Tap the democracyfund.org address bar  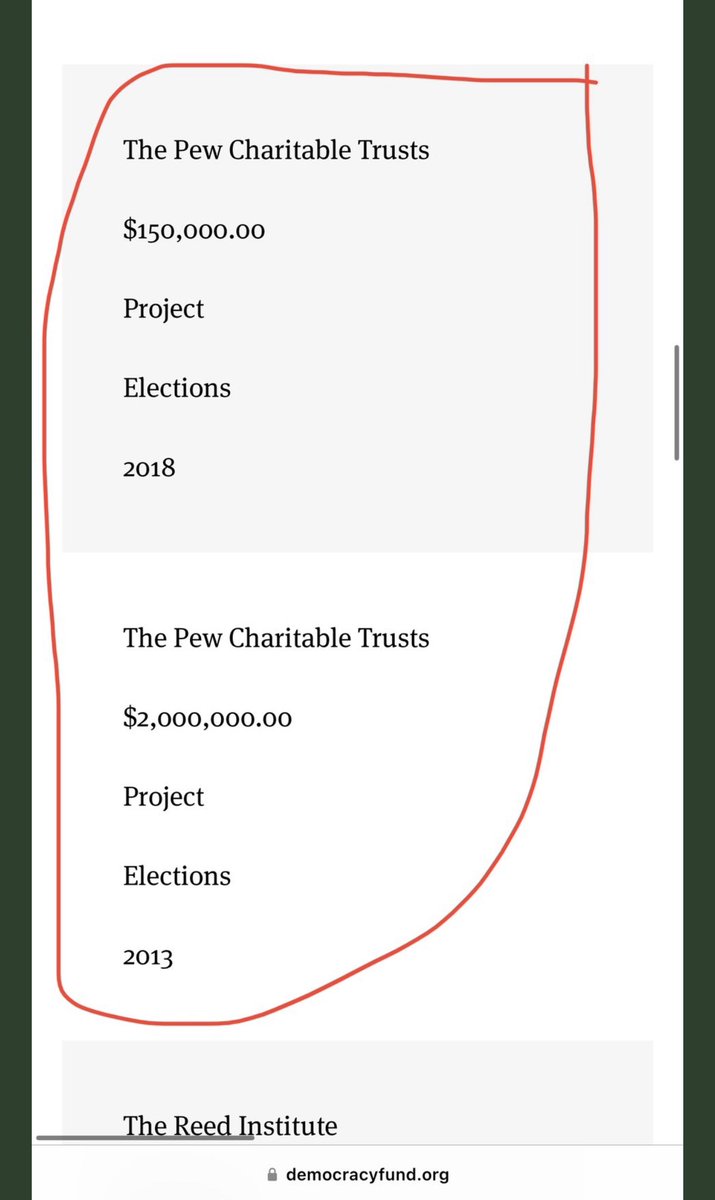coord(358,1174)
